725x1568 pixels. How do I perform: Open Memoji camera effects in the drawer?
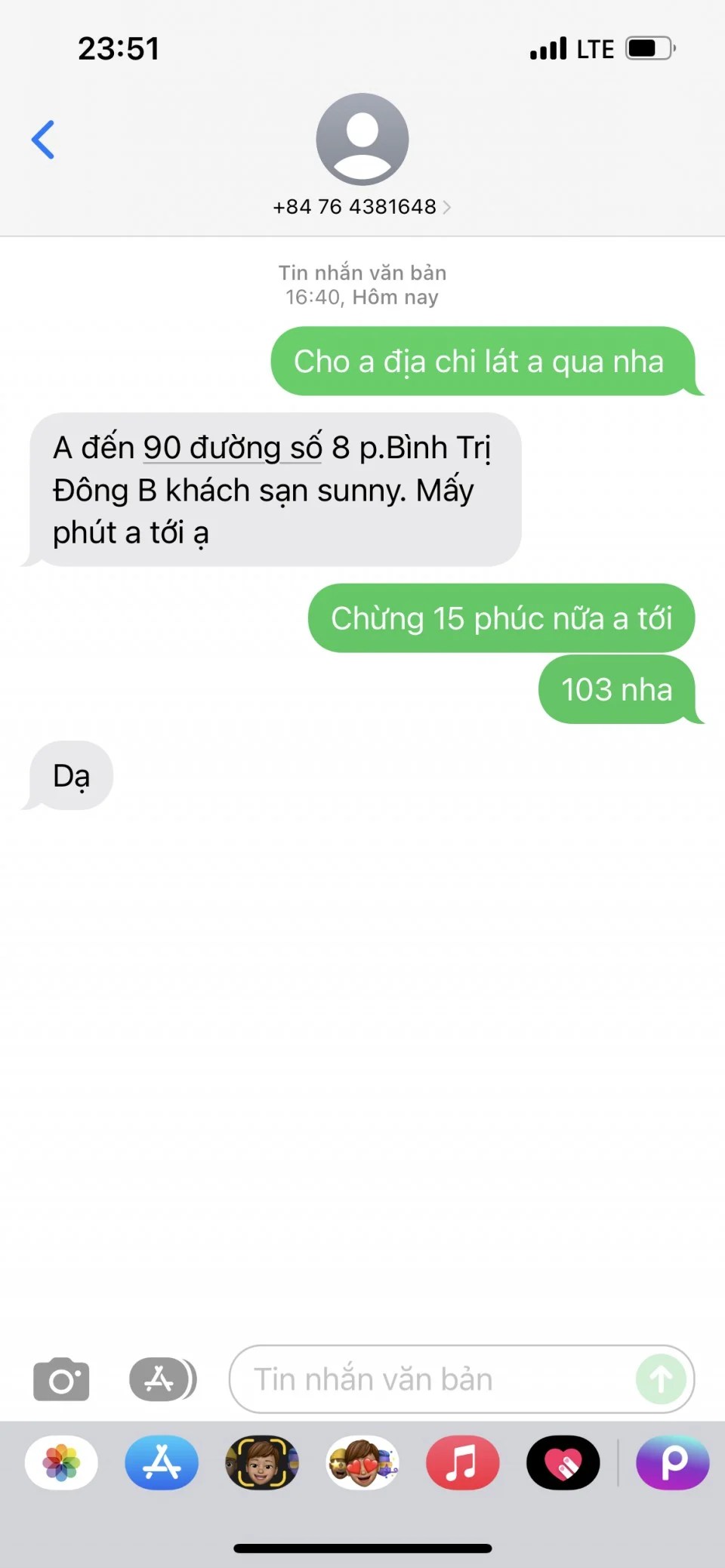point(262,1462)
